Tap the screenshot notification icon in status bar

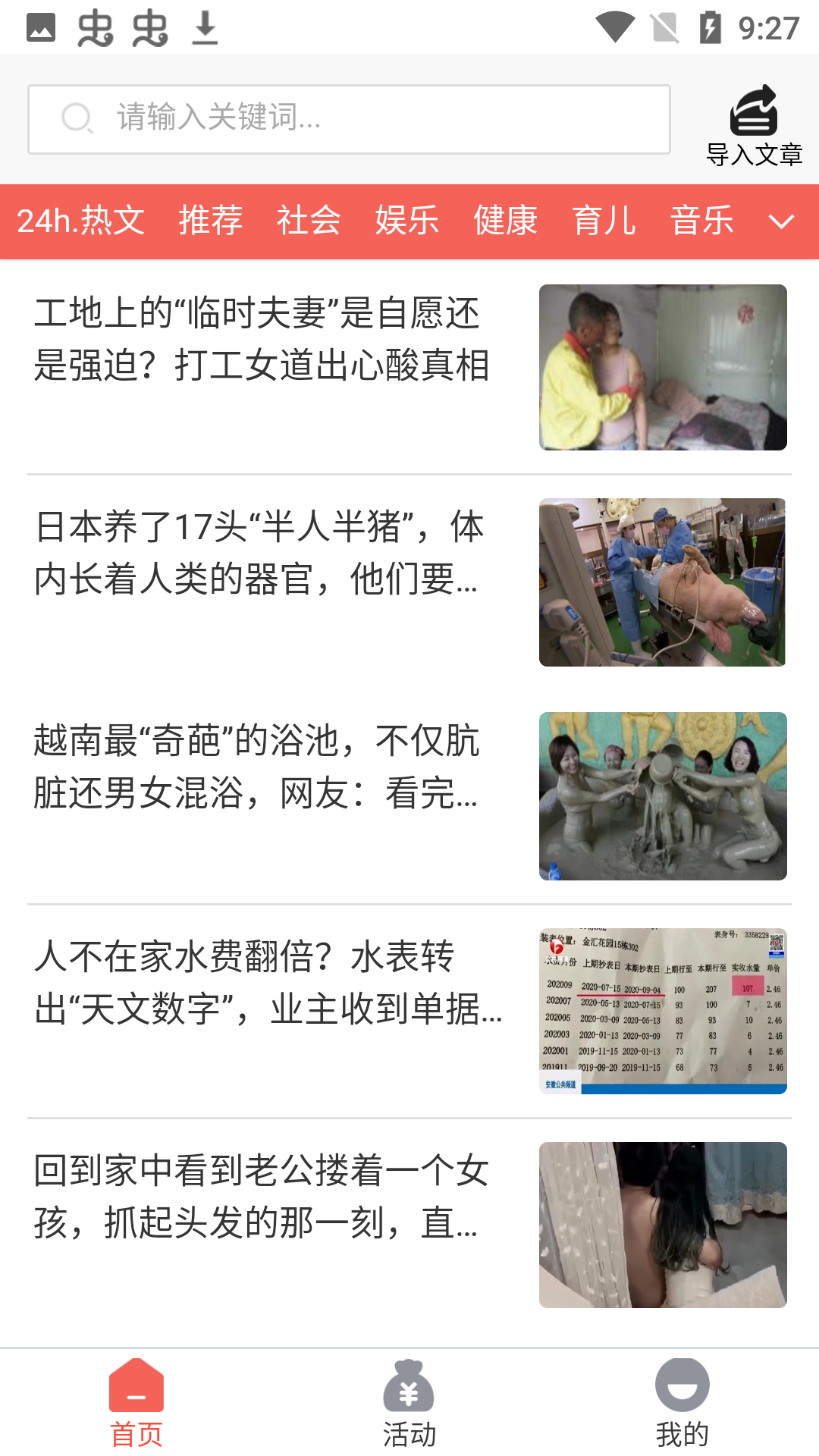tap(39, 29)
